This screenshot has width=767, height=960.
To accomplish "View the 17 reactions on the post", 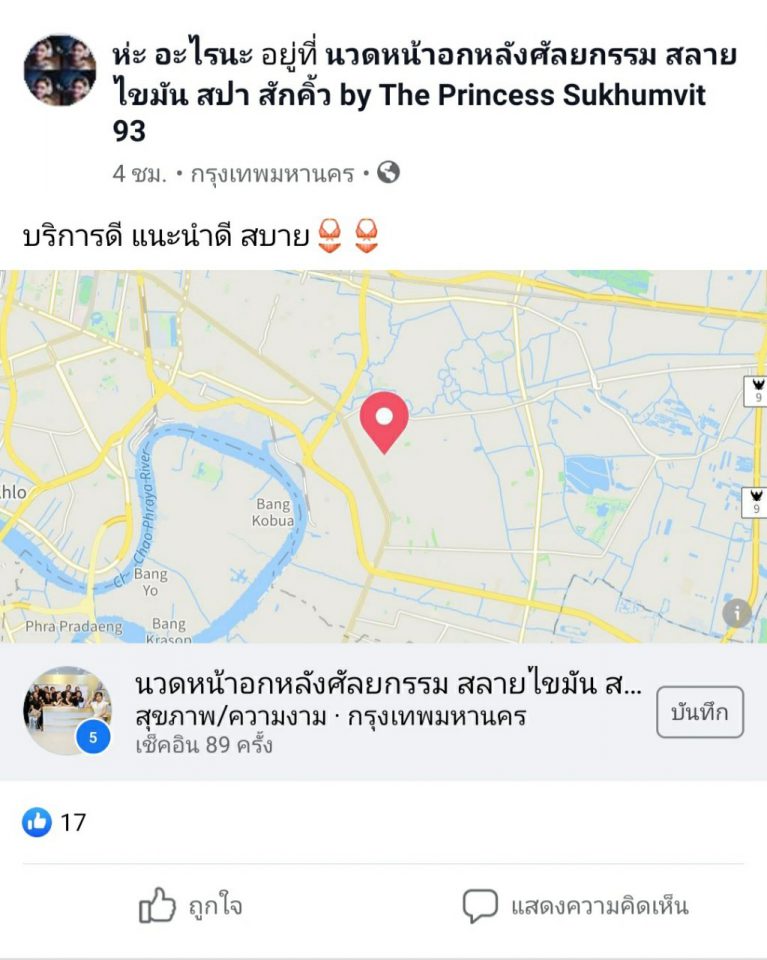I will (55, 823).
